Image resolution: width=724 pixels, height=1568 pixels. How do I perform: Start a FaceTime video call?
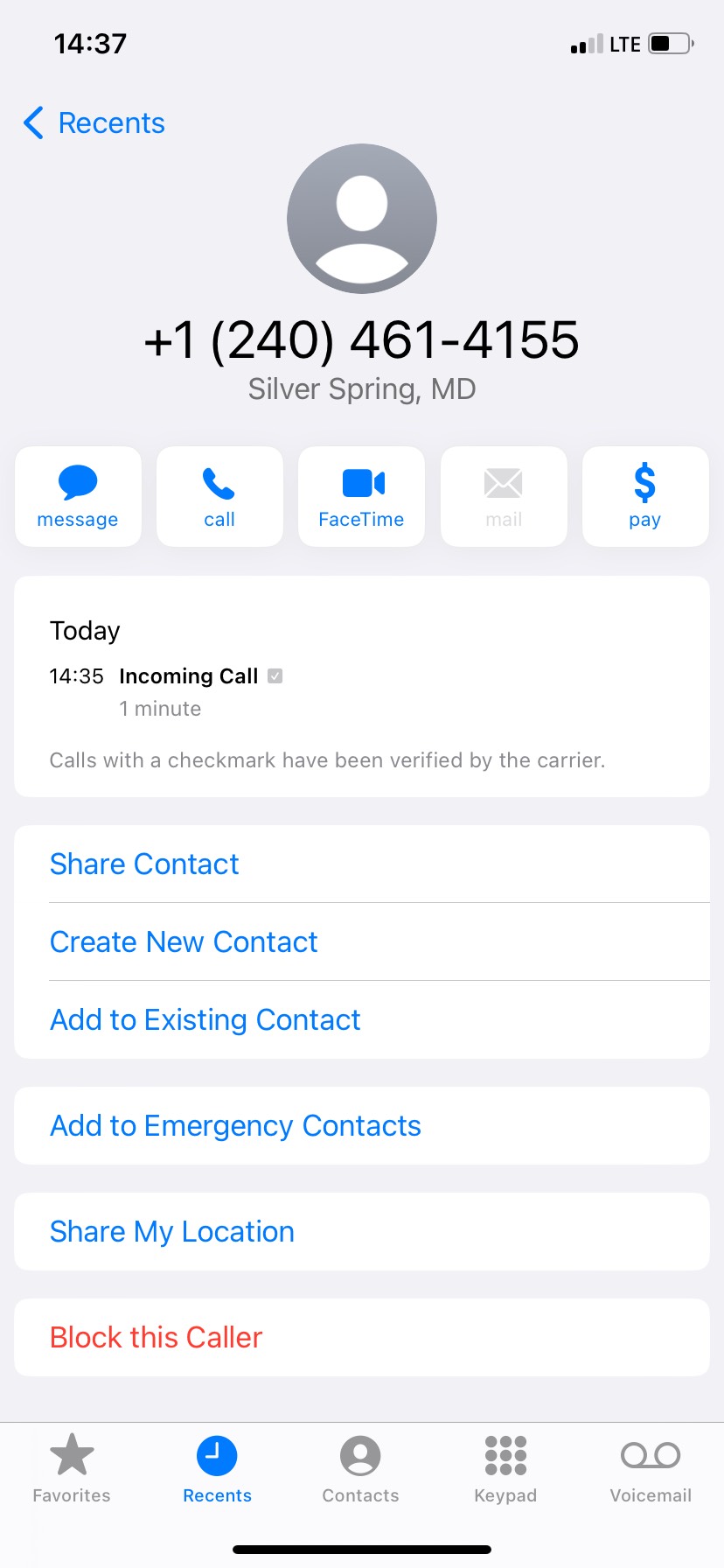coord(361,496)
